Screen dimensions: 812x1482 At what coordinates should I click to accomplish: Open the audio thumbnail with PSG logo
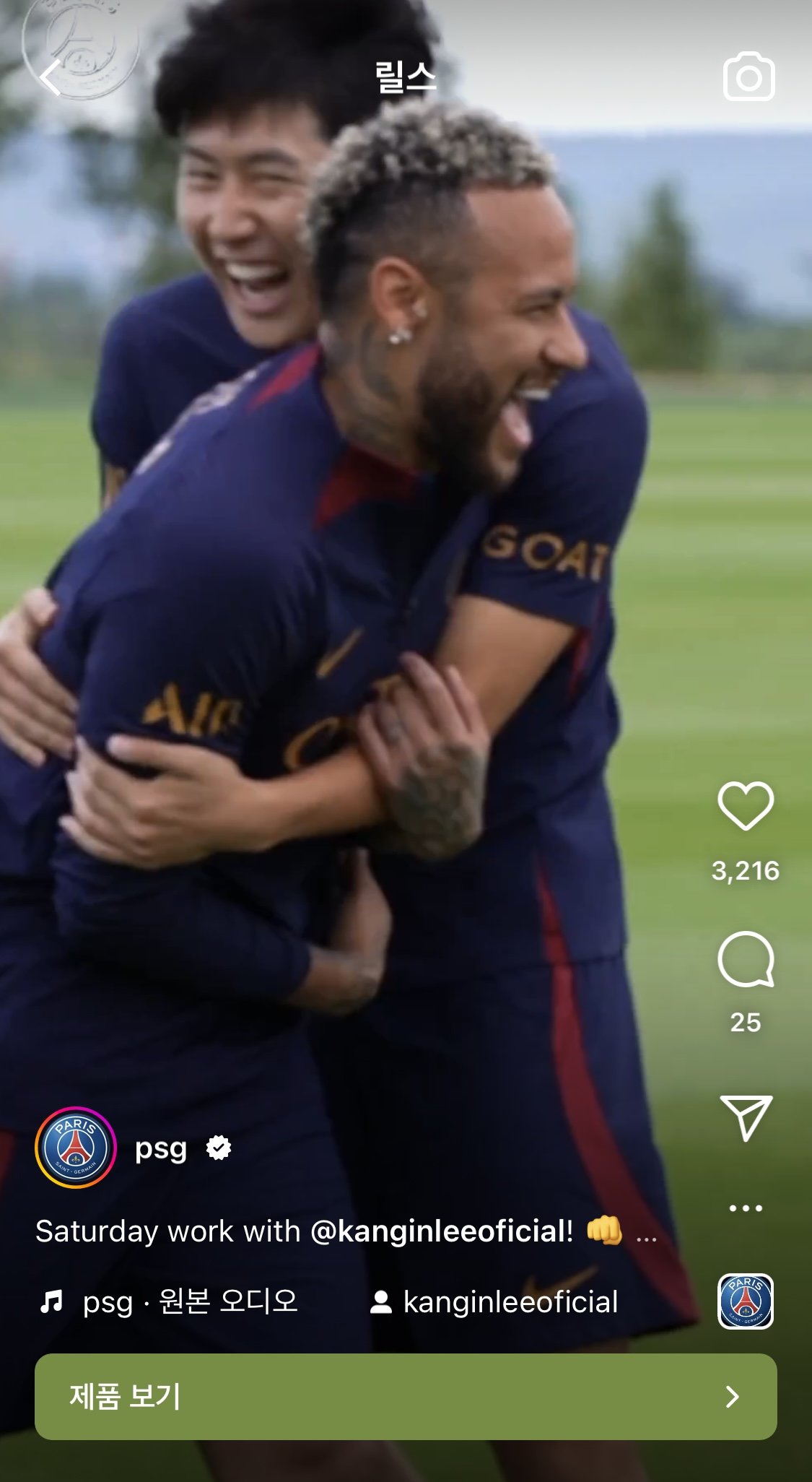point(746,1301)
